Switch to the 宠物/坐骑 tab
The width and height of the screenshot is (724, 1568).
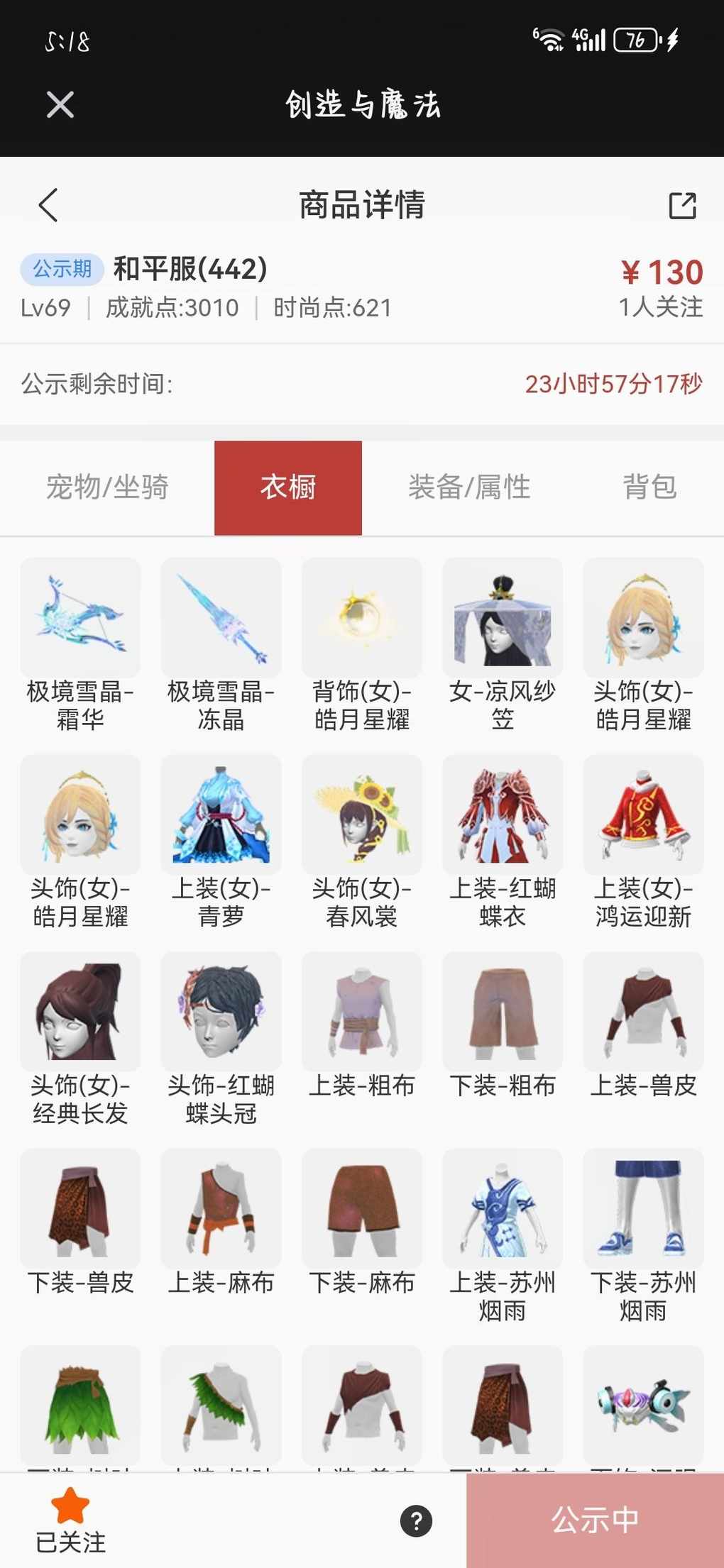coord(107,487)
